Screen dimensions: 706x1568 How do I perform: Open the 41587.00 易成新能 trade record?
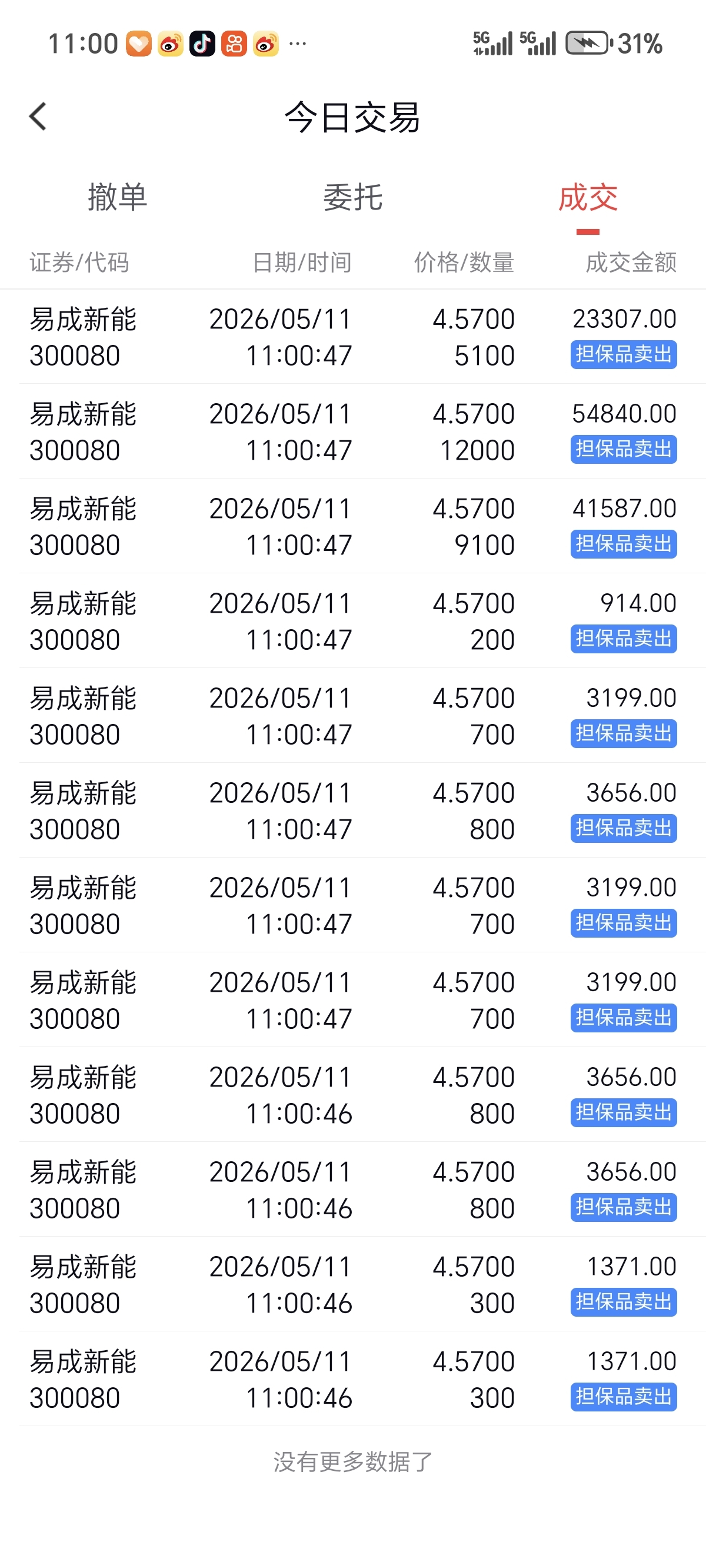pyautogui.click(x=353, y=526)
